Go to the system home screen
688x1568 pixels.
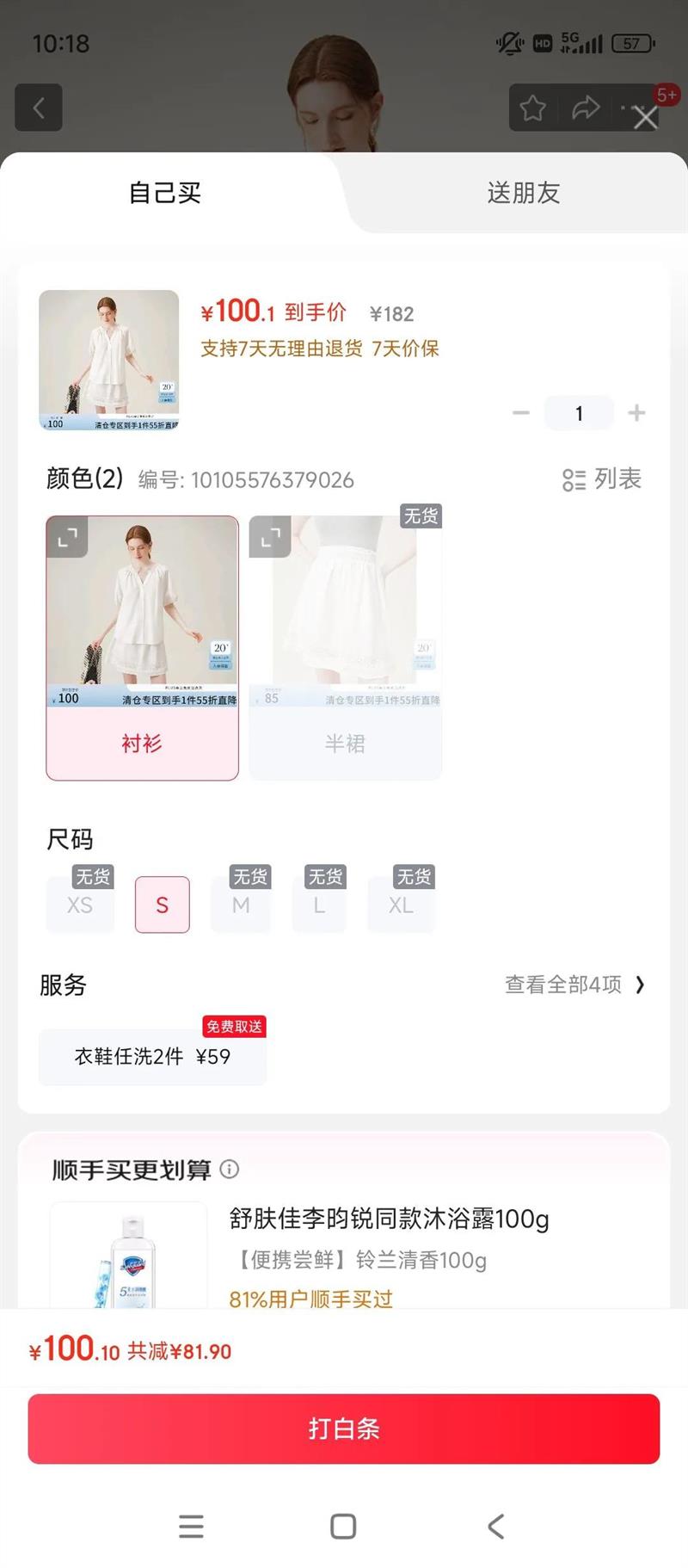click(343, 1527)
